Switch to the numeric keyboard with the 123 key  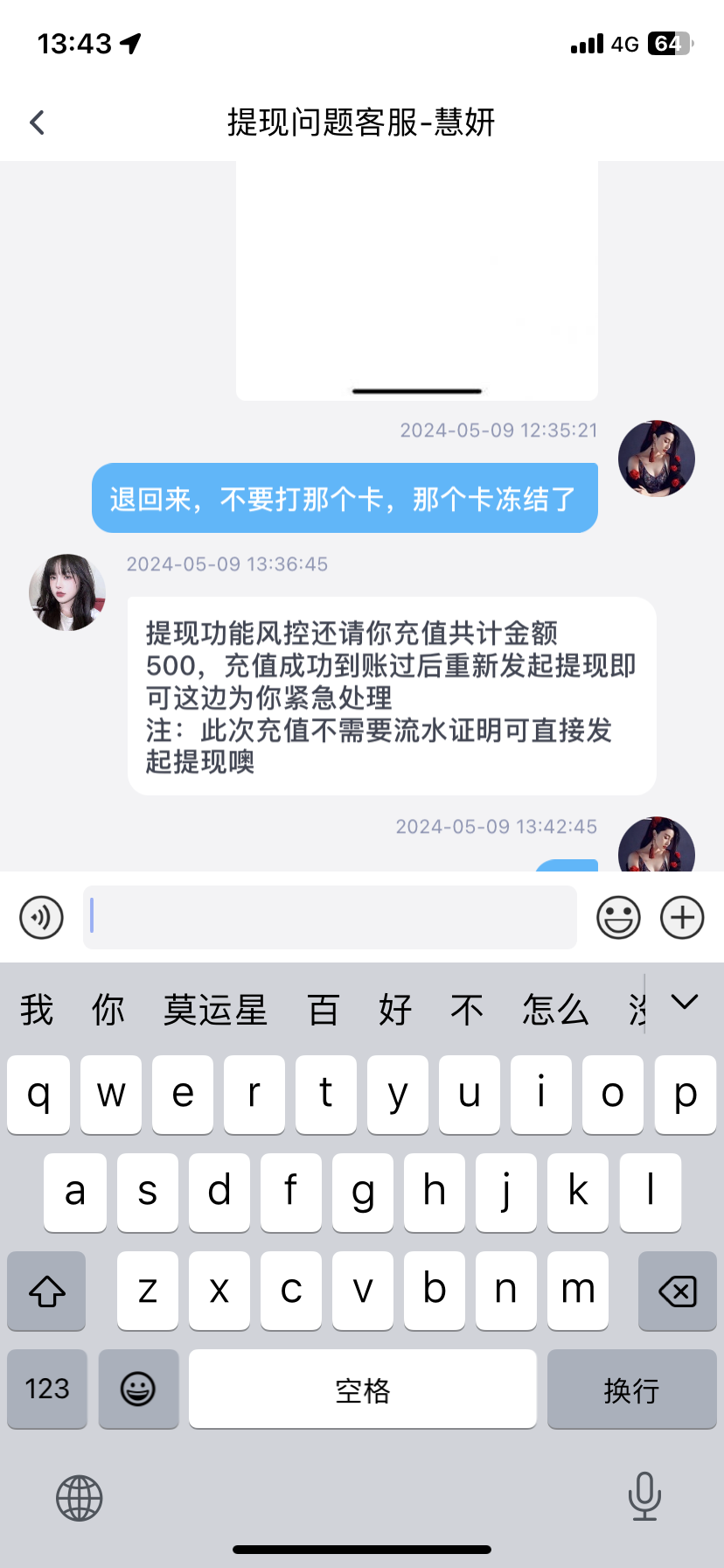point(46,1389)
